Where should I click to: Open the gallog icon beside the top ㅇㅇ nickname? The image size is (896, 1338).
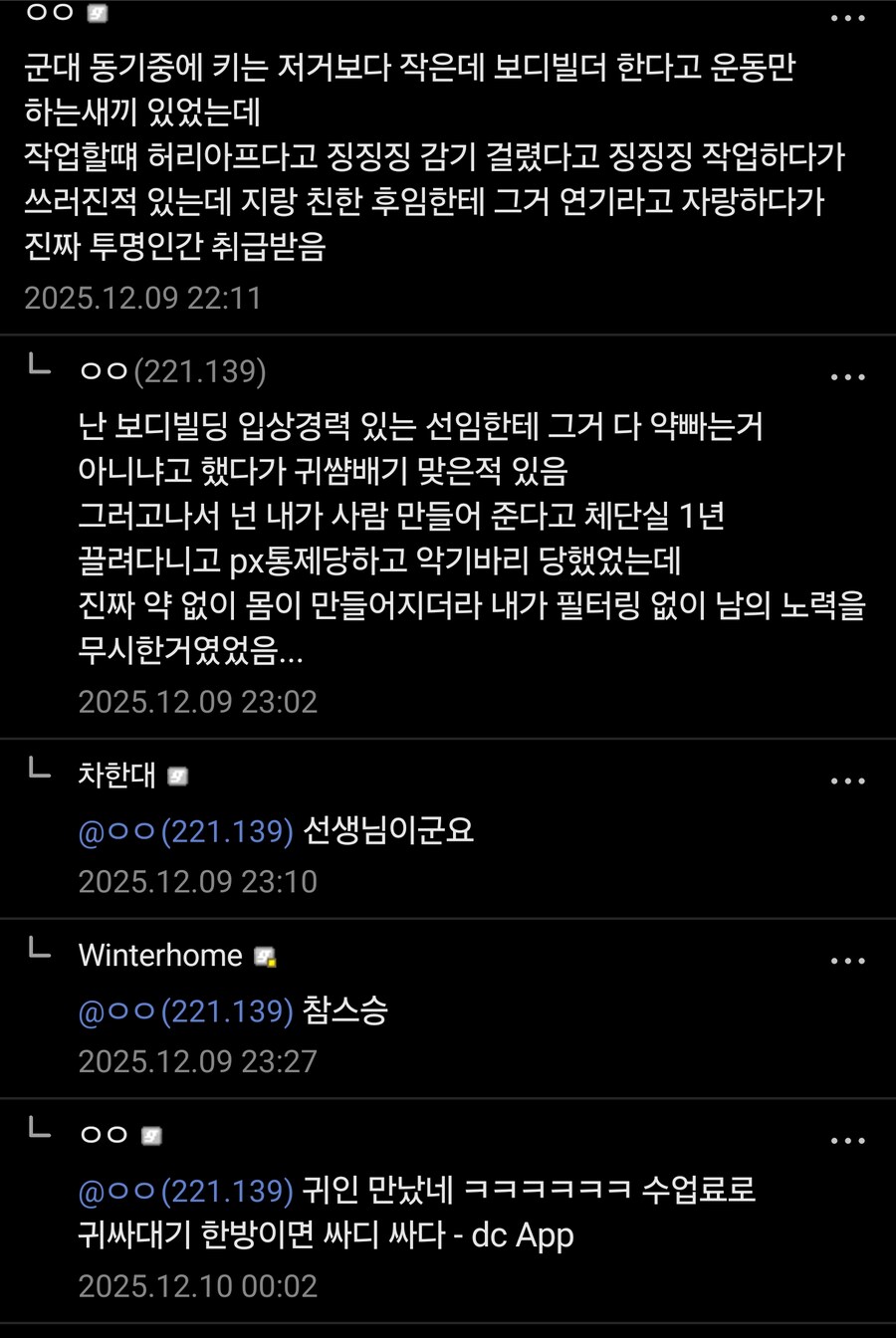point(99,13)
